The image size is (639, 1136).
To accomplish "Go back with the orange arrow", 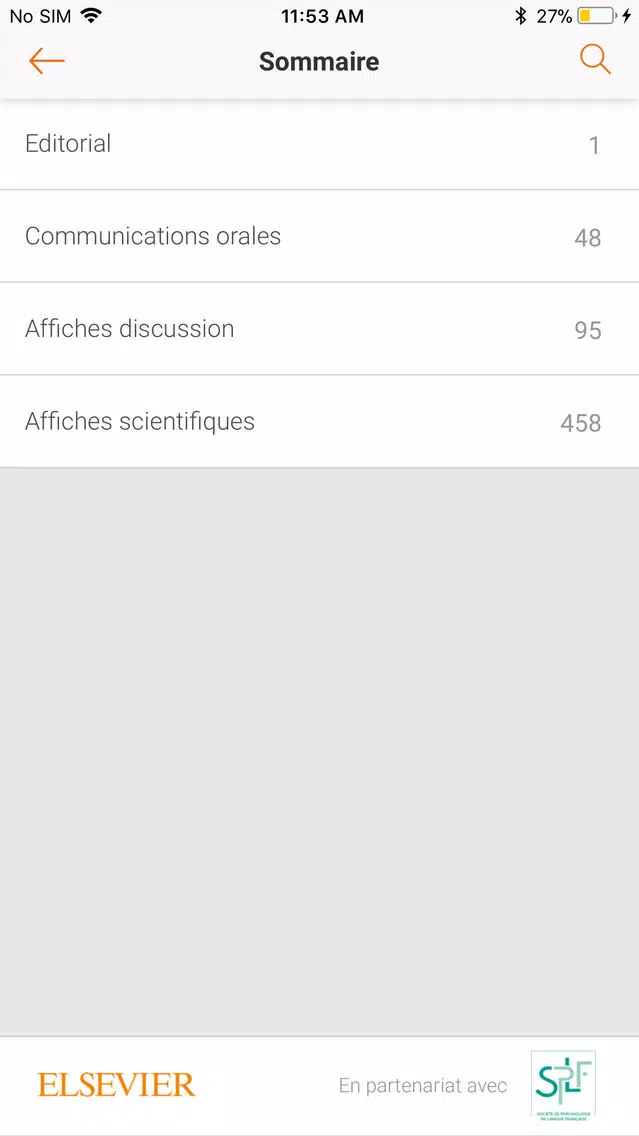I will 47,61.
